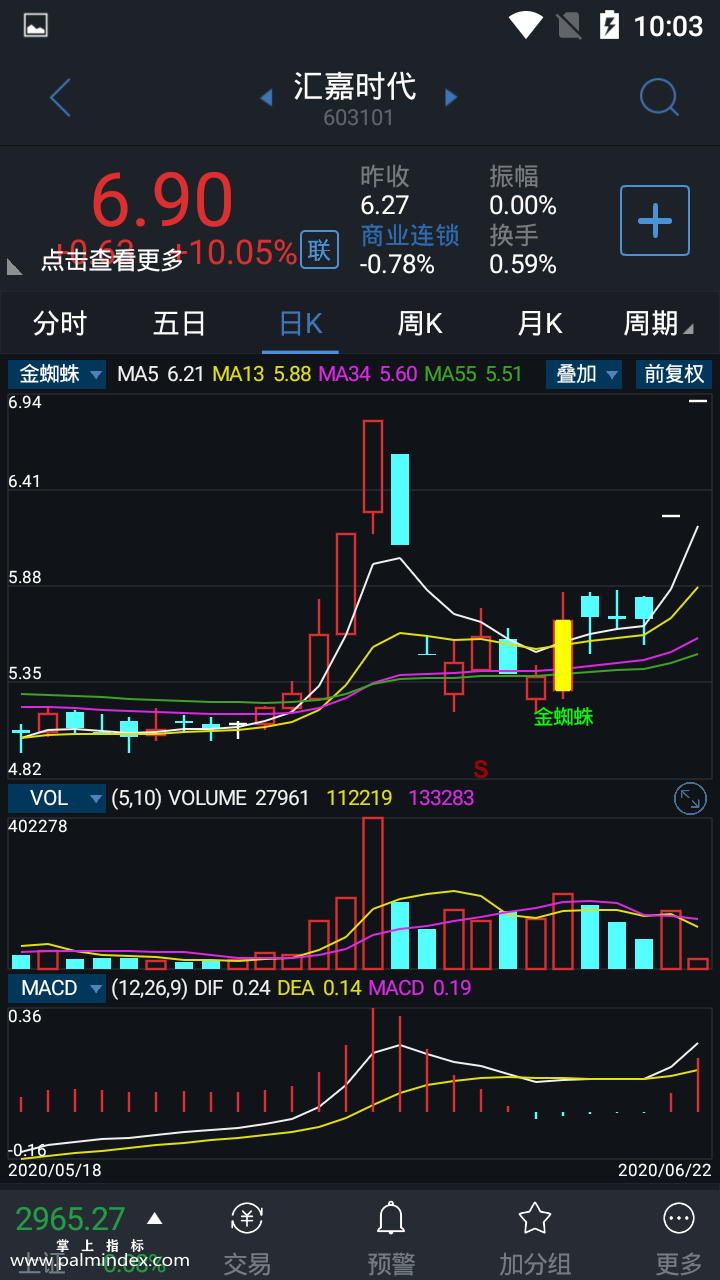The width and height of the screenshot is (720, 1280).
Task: Tap 点击查看更多 to view more details
Action: (112, 260)
